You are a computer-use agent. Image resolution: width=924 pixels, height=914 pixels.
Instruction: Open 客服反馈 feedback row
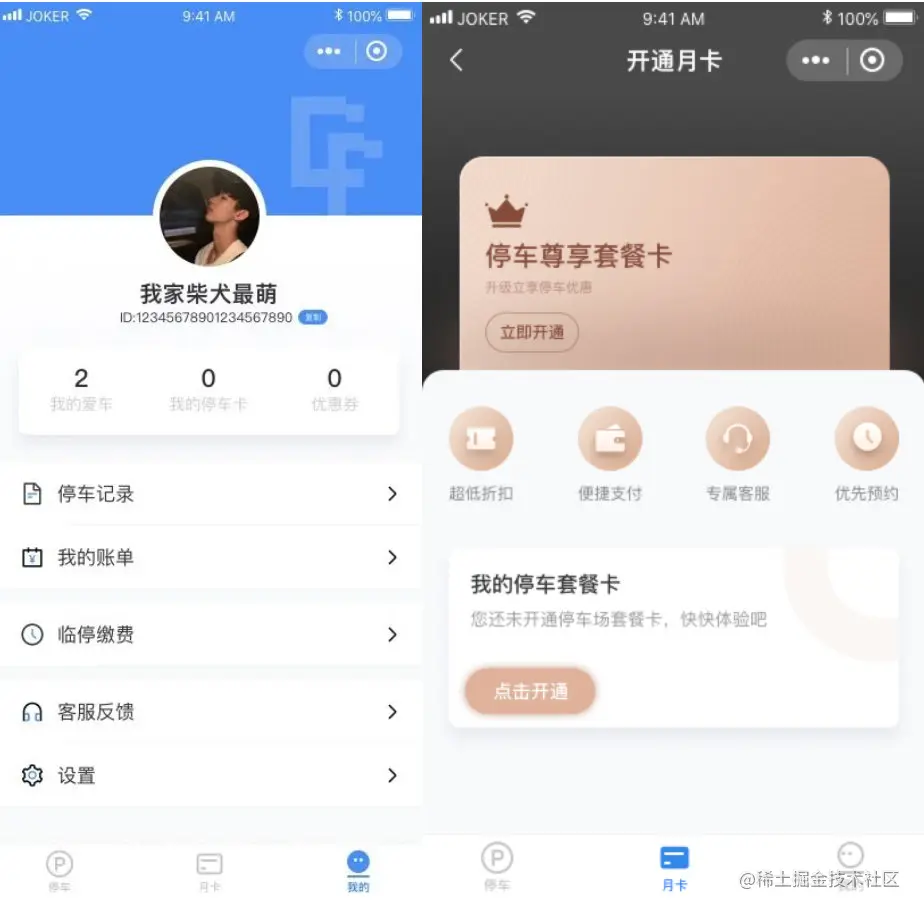(210, 712)
